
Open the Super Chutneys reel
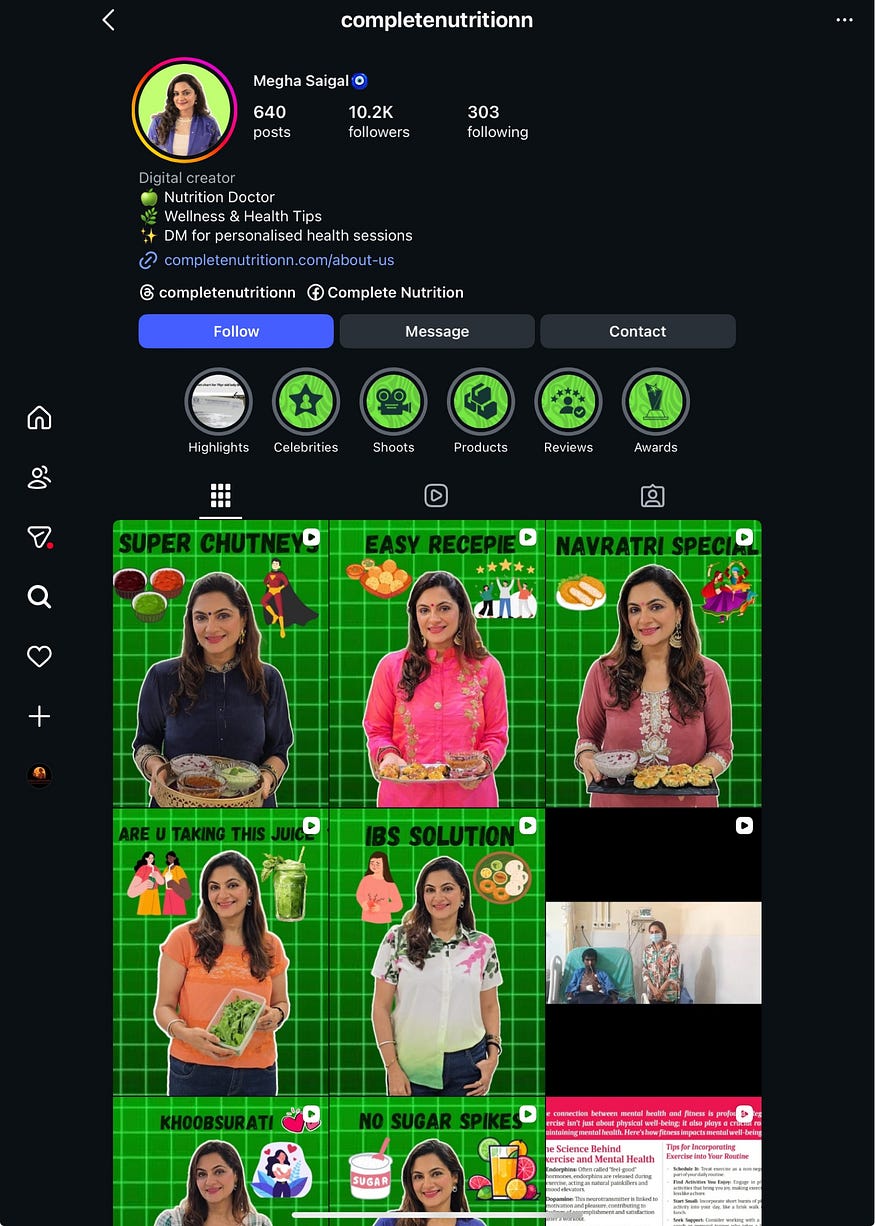click(220, 663)
